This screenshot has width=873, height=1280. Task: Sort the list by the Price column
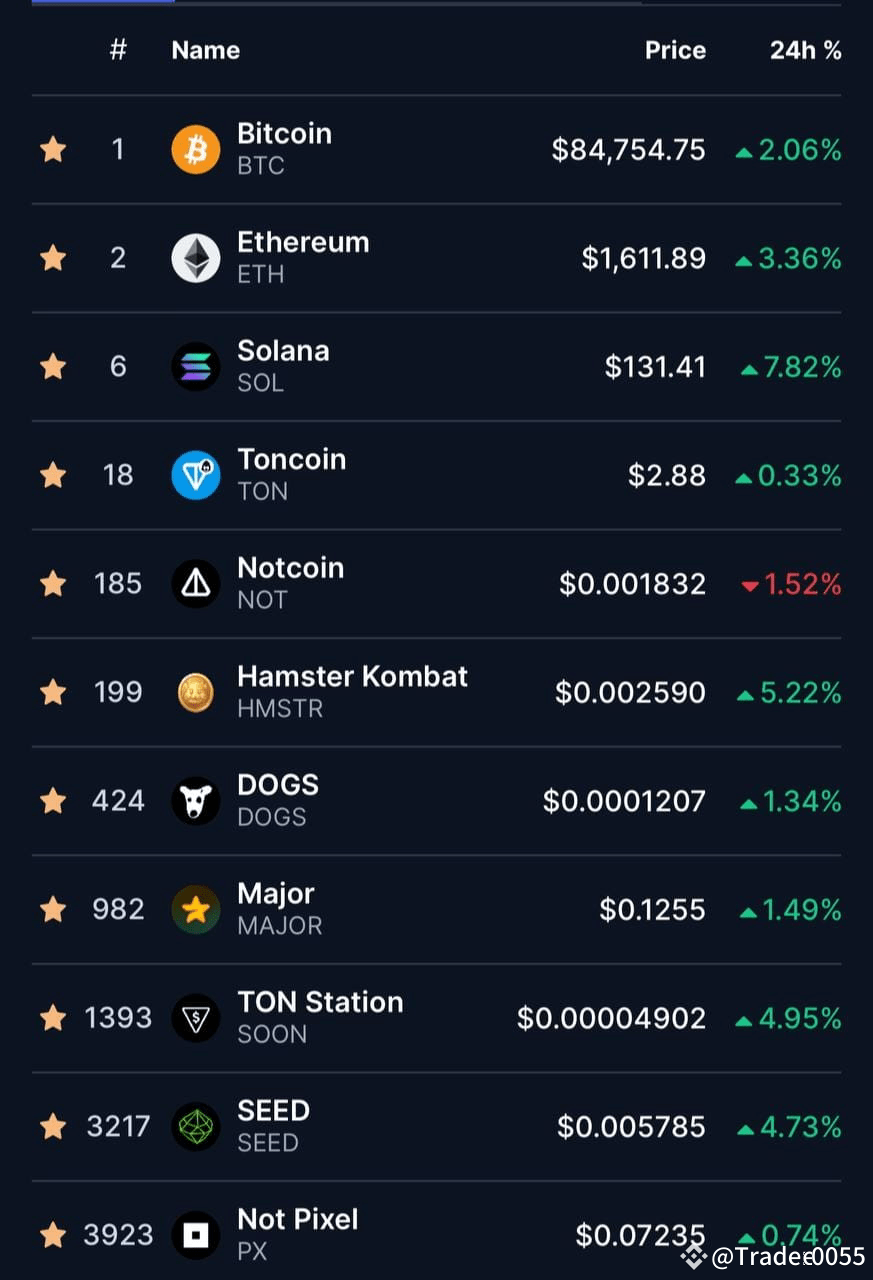675,50
